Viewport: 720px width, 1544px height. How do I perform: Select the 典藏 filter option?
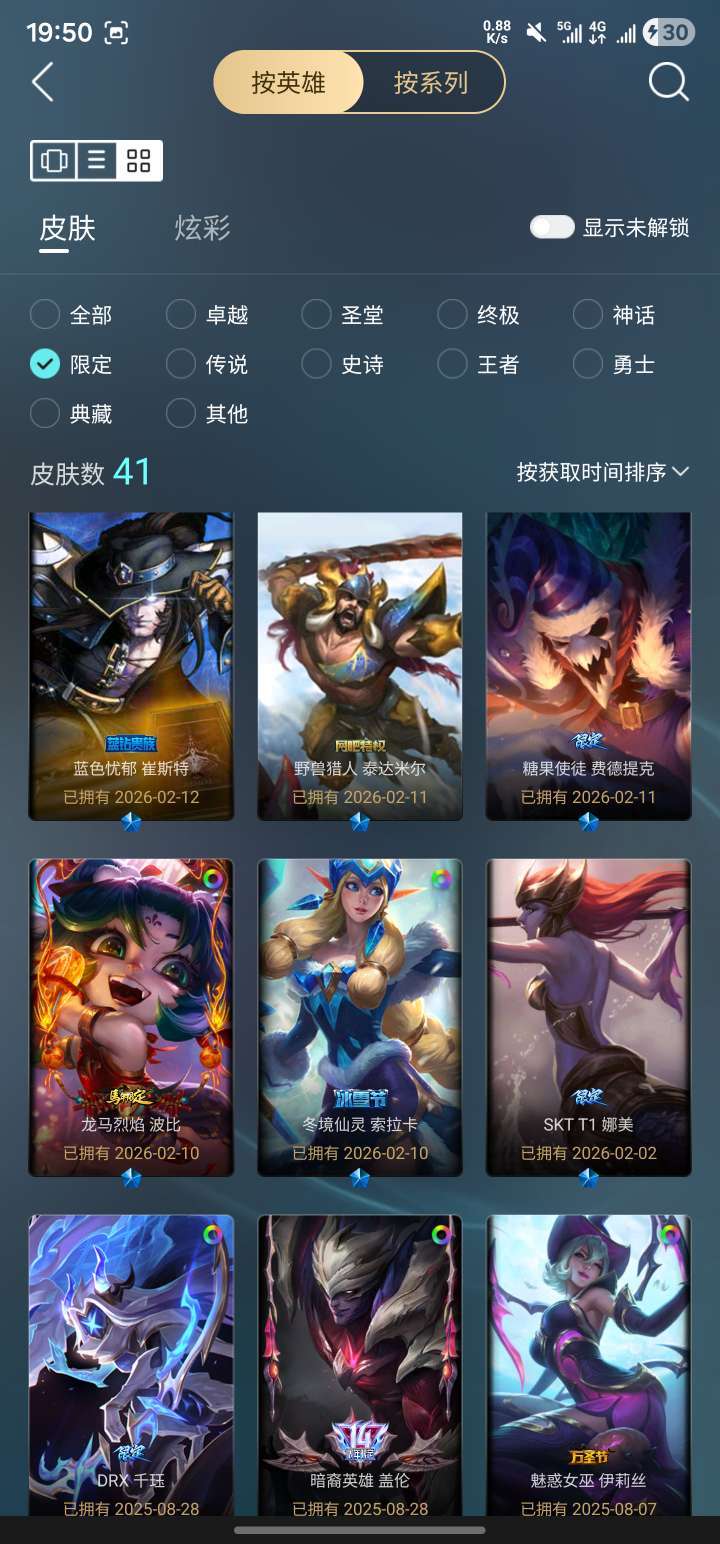(x=71, y=413)
